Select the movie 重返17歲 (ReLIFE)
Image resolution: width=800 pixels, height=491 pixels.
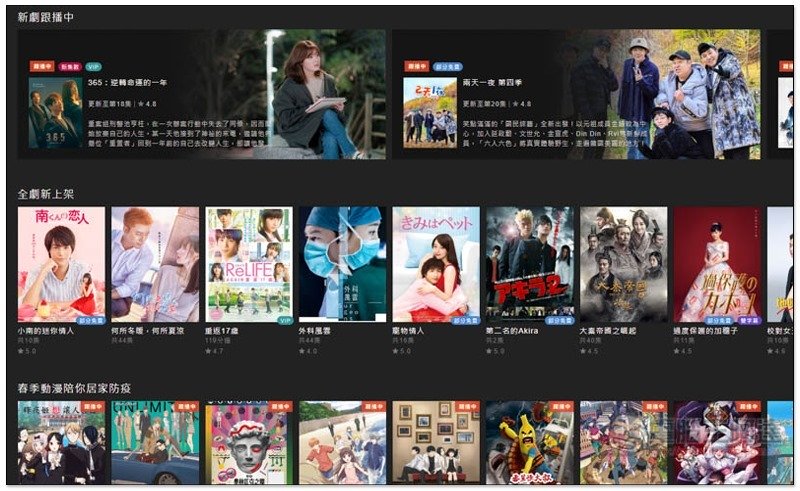point(248,264)
